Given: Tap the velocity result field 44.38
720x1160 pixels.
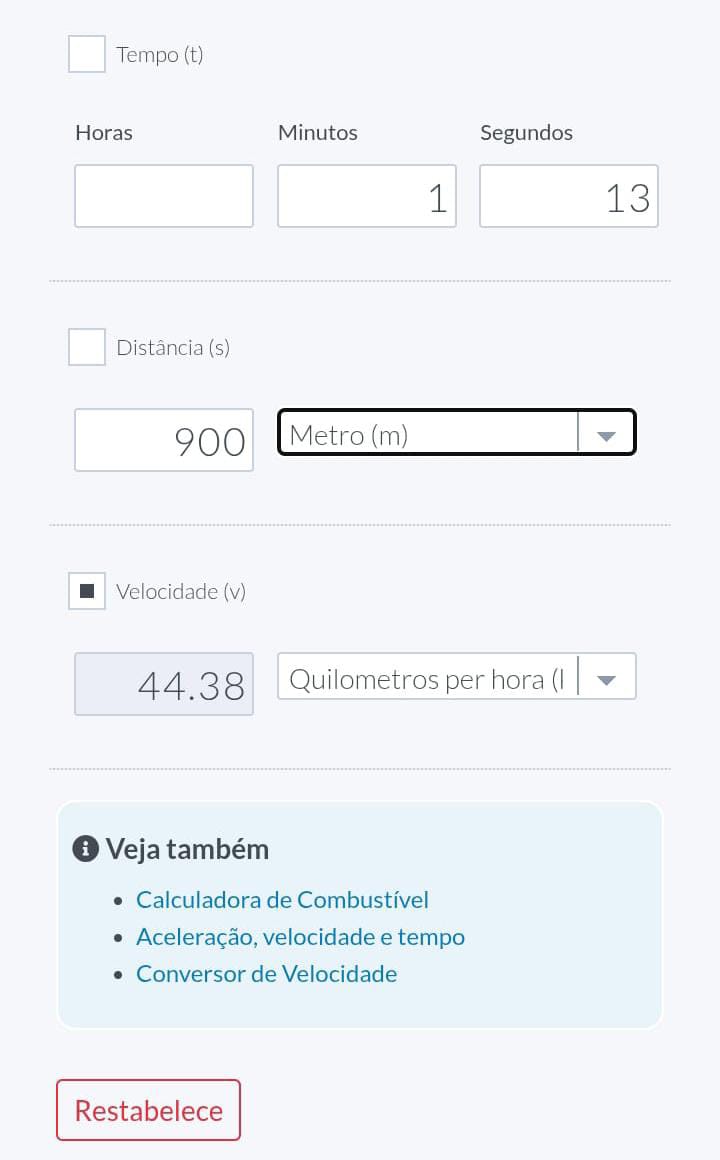Looking at the screenshot, I should click(164, 684).
